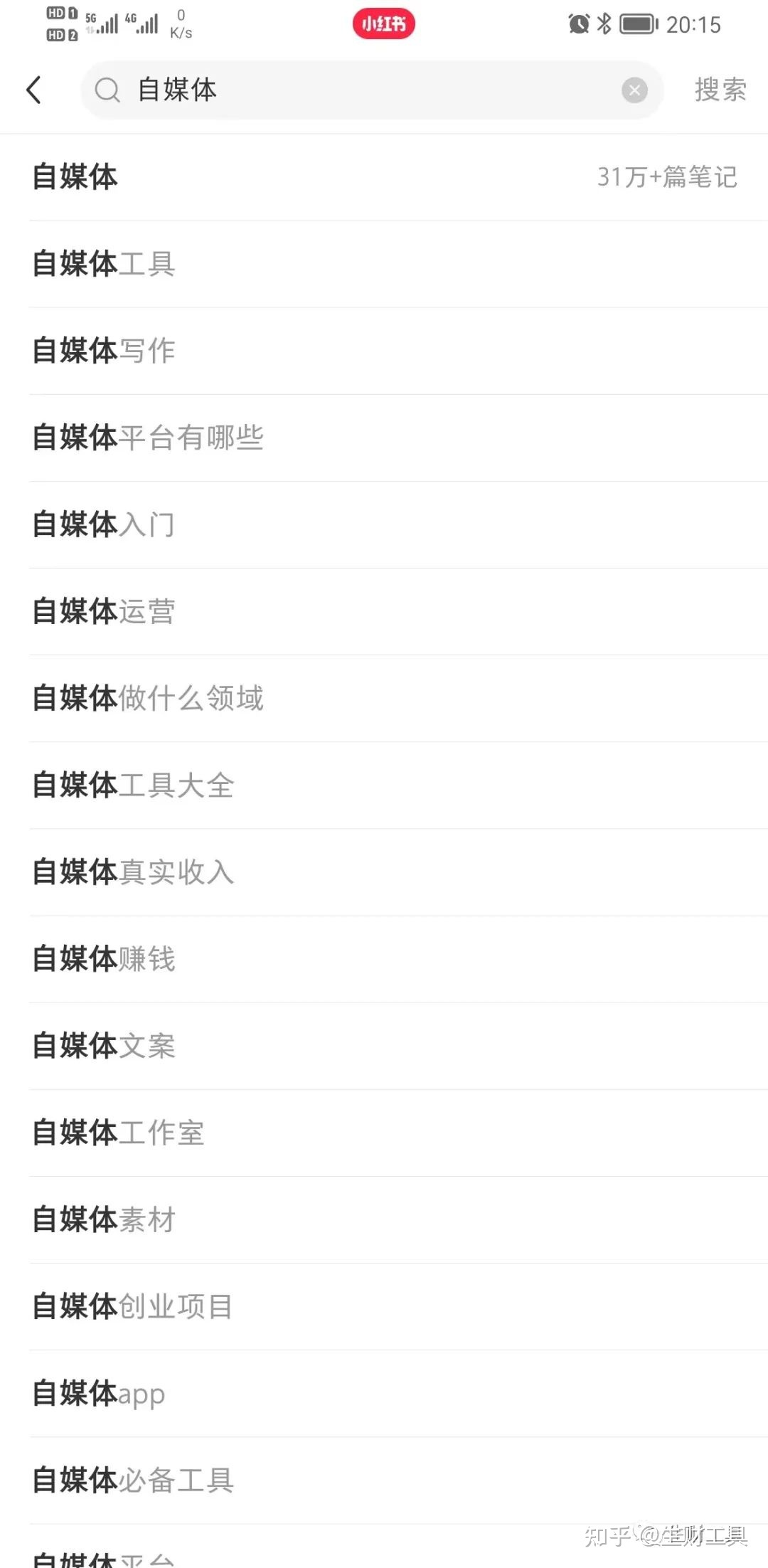The height and width of the screenshot is (1568, 768).
Task: Clear the search text with the X icon
Action: (634, 90)
